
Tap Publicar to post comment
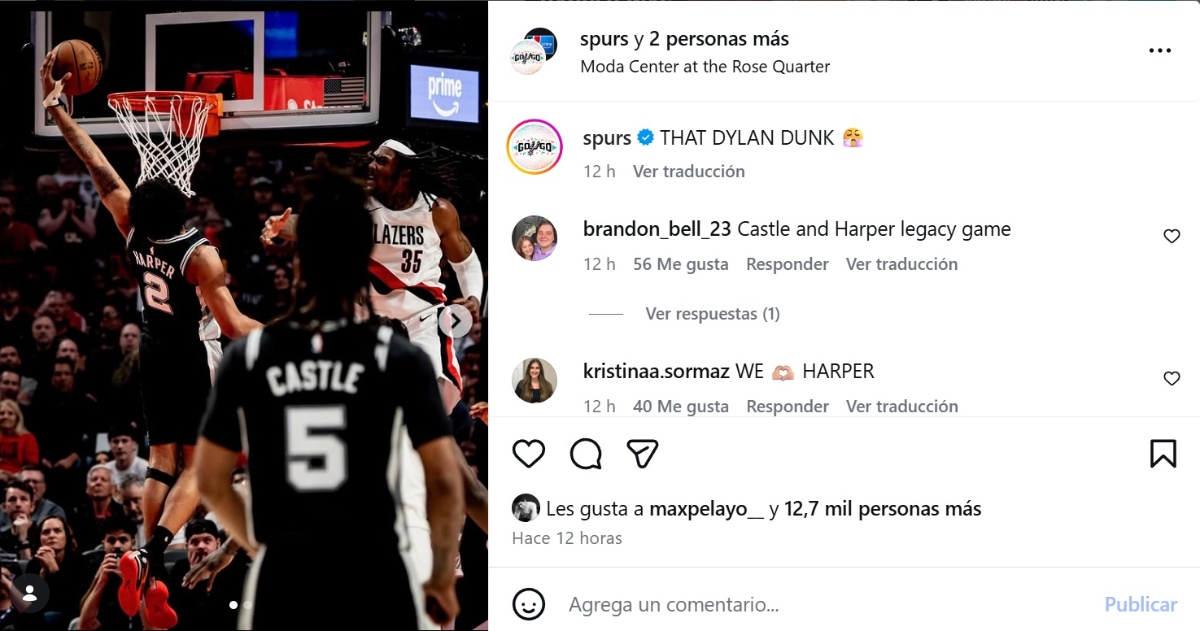1140,604
